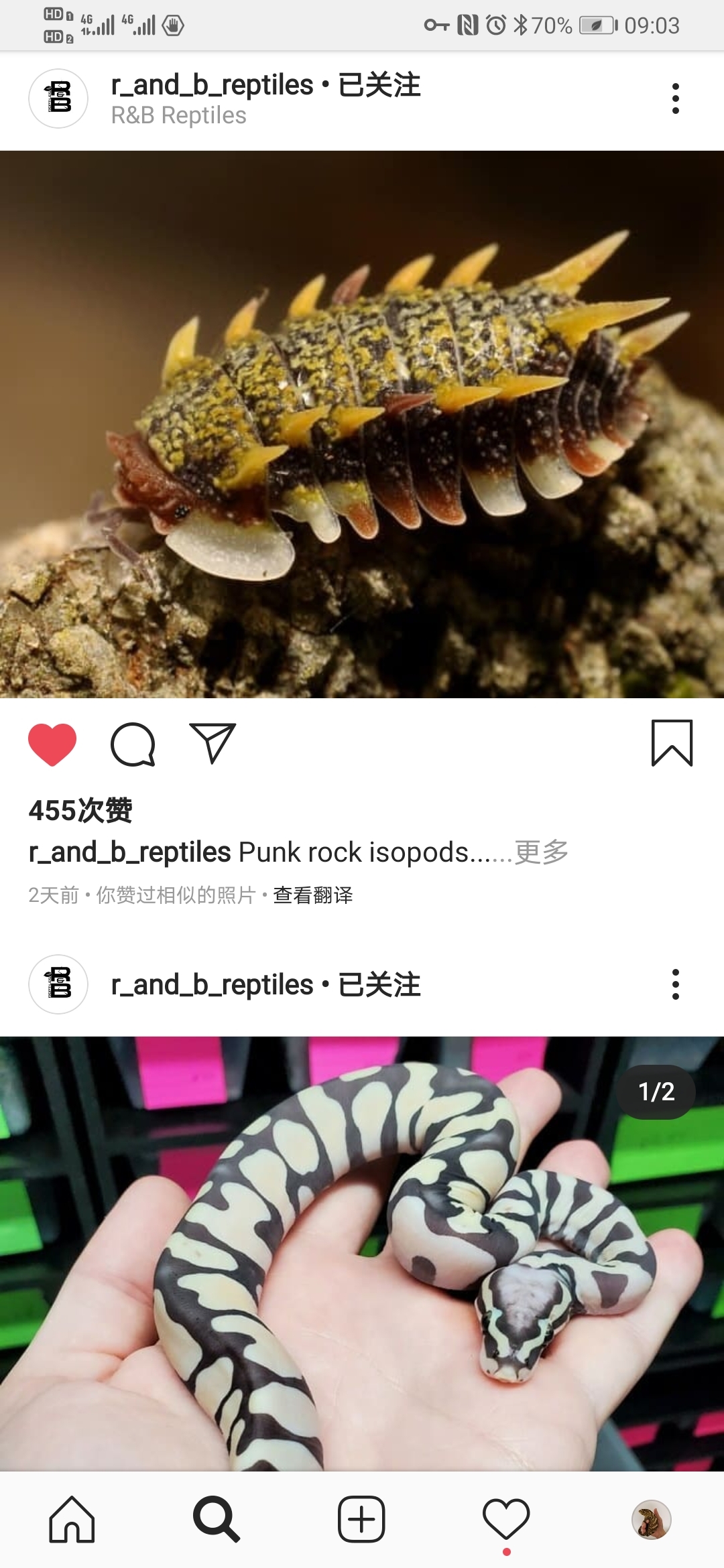Create a new post with plus button
The image size is (724, 1568).
[361, 1519]
